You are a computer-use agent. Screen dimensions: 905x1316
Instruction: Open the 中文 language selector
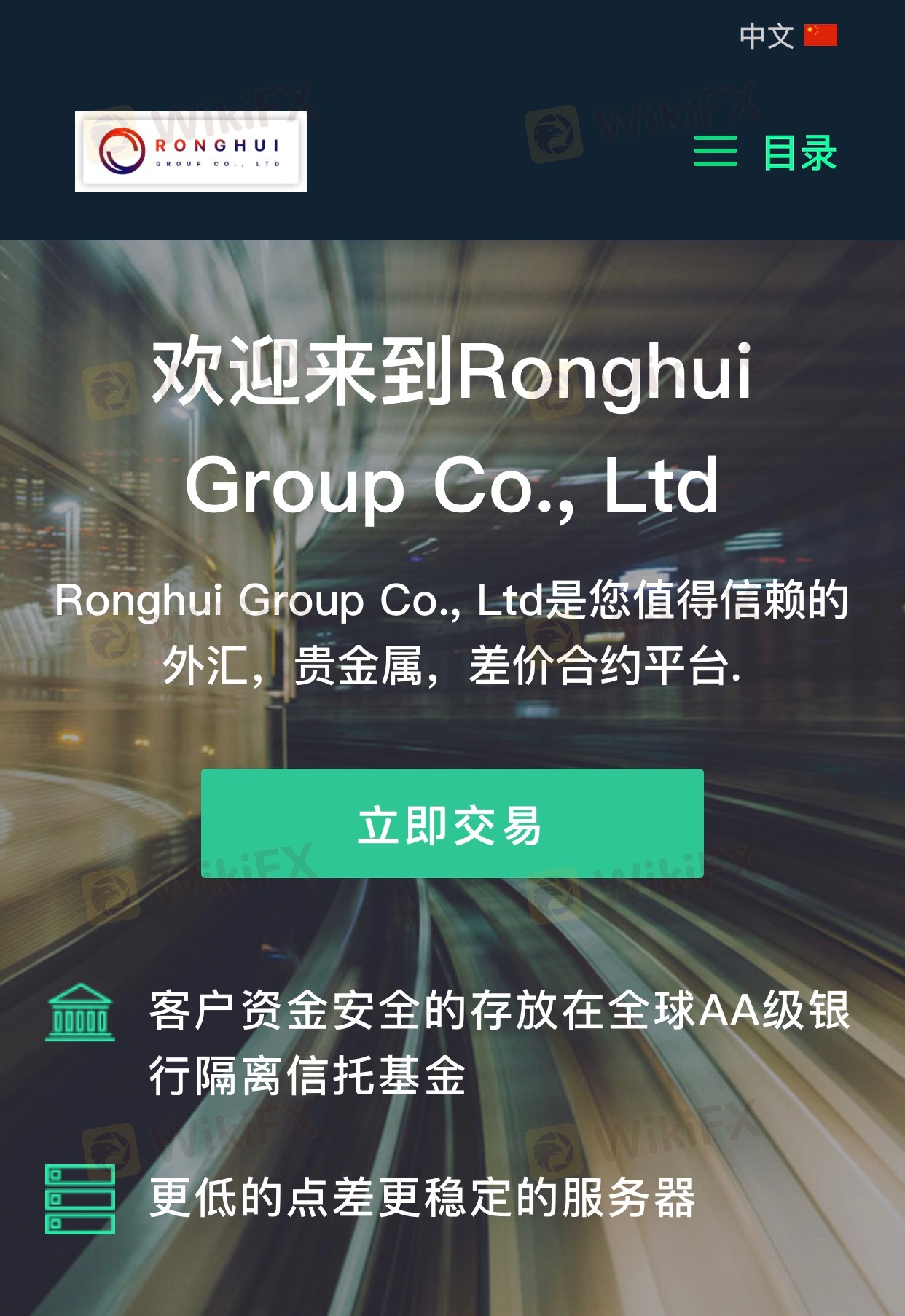pos(787,36)
